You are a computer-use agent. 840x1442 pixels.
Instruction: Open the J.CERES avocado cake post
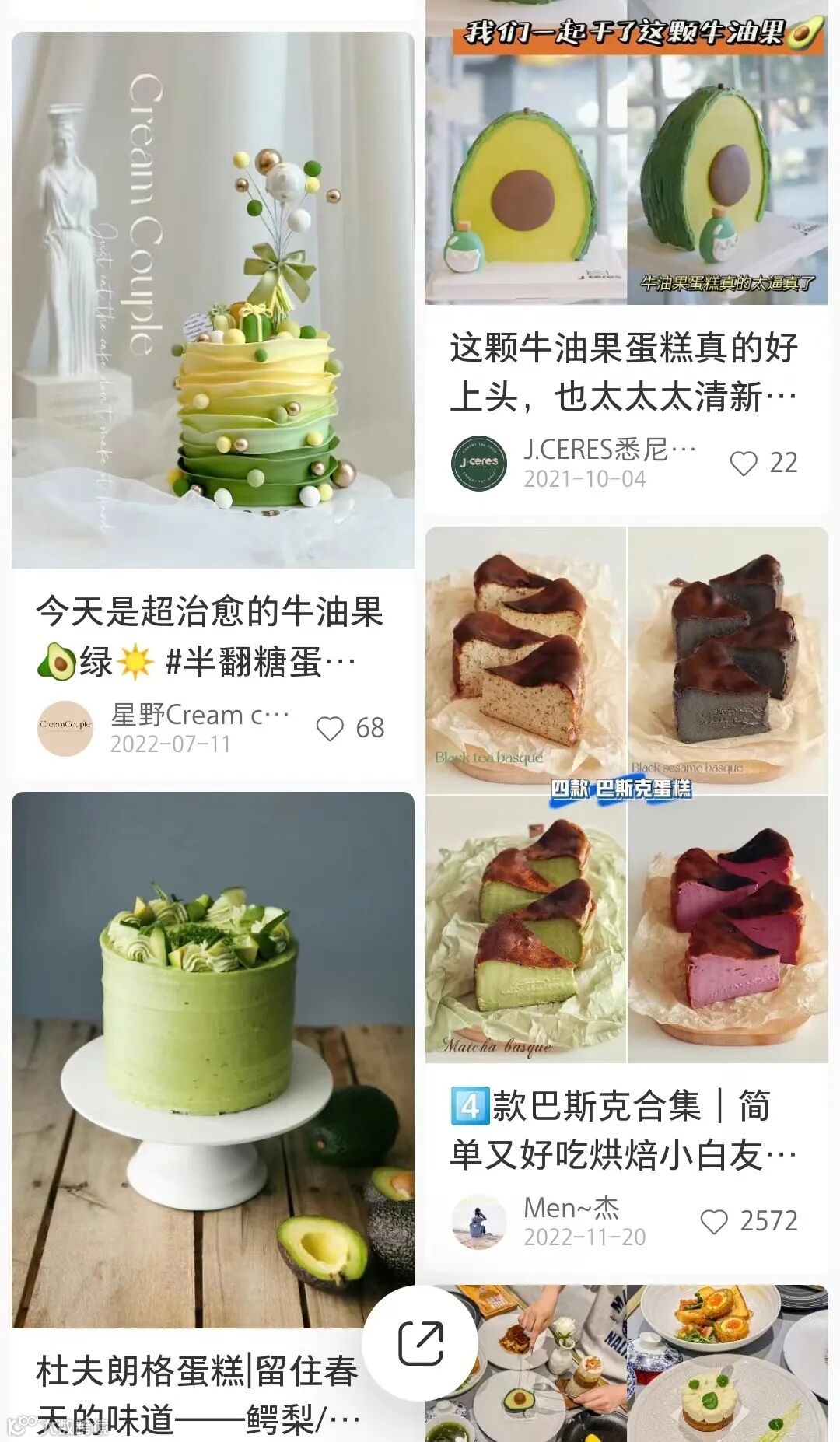coord(626,152)
